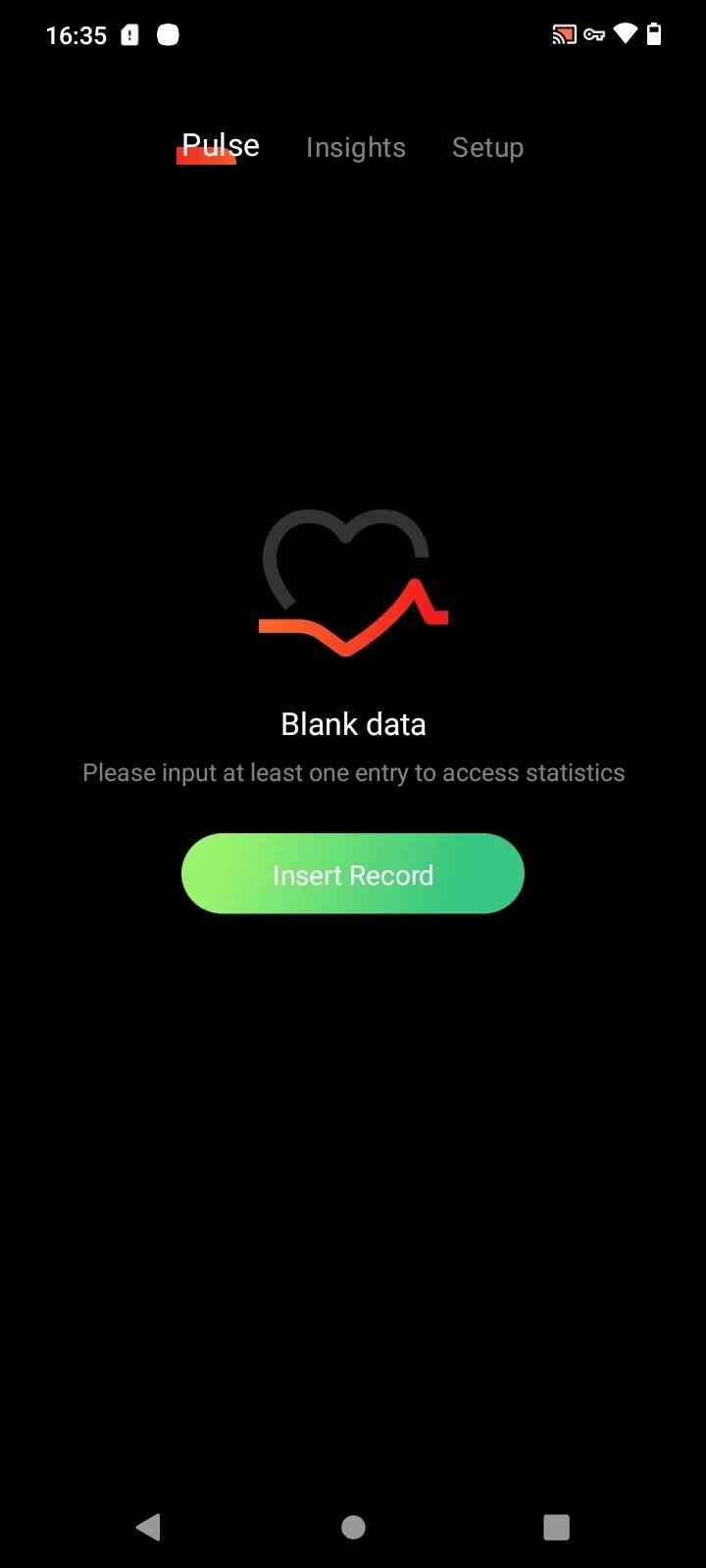
Task: Open the Setup tab
Action: [x=487, y=147]
